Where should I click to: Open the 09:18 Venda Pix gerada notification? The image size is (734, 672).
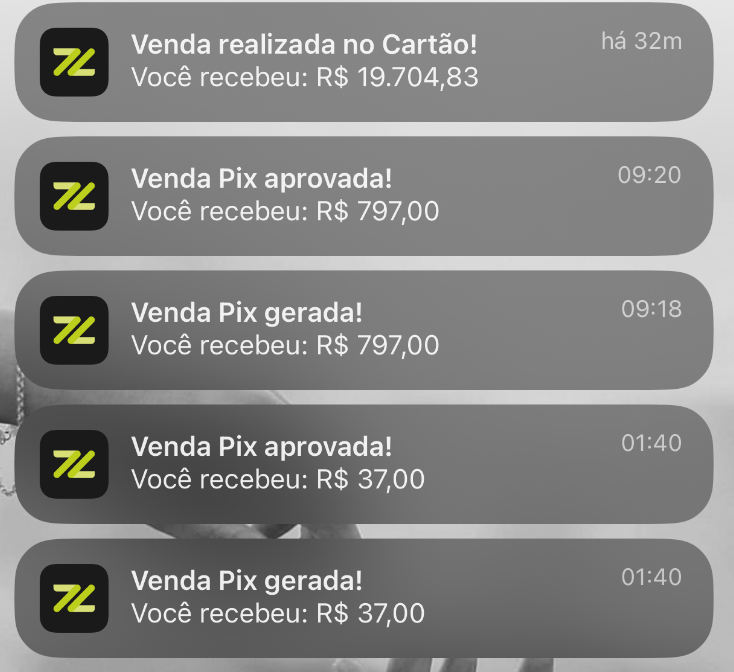[365, 329]
